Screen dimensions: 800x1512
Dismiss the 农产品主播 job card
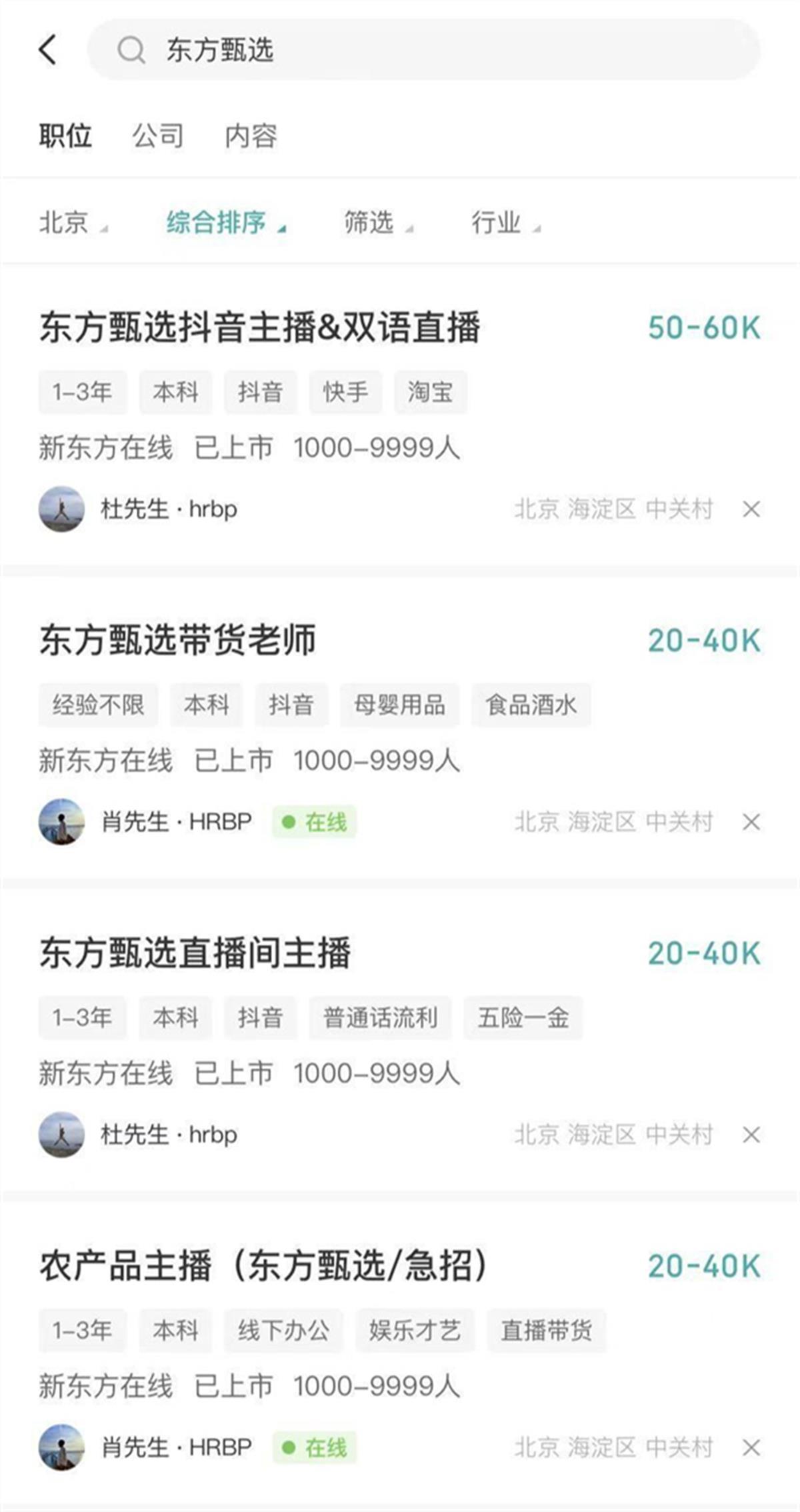[x=751, y=1447]
